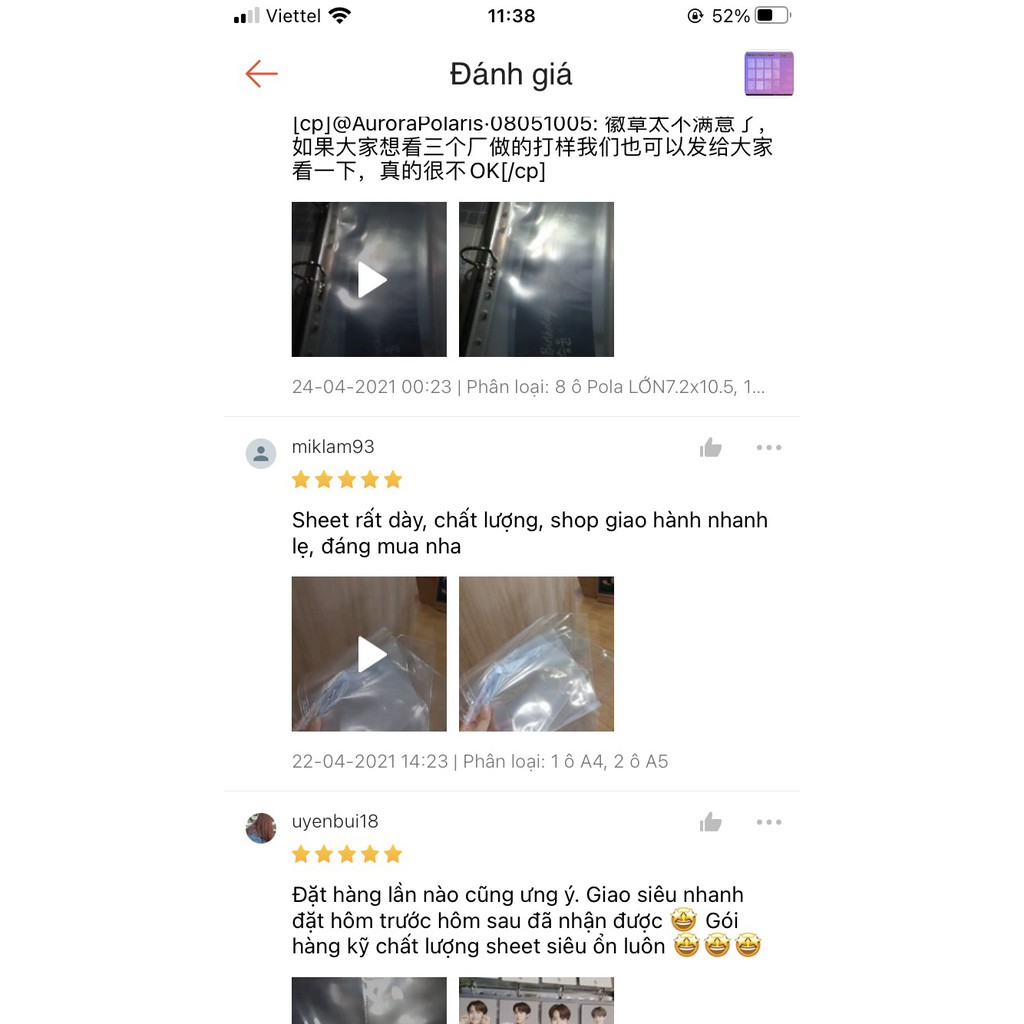Open uyenbui18's first review photo

point(369,1000)
